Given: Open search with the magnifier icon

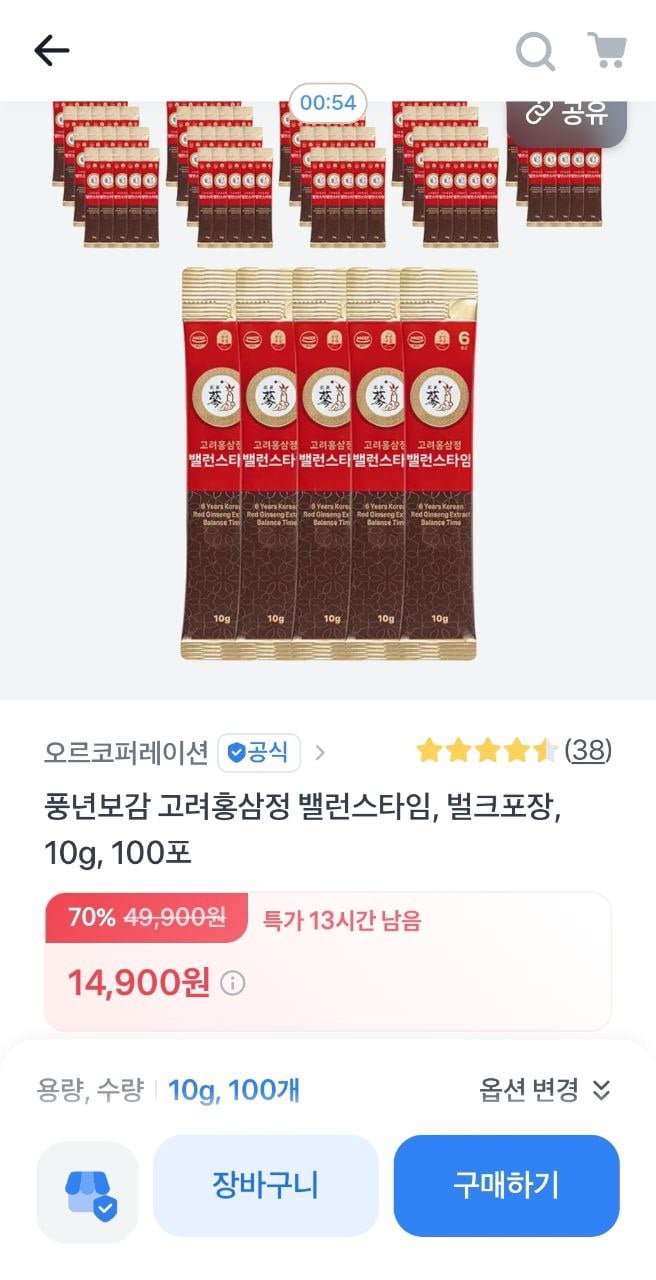Looking at the screenshot, I should click(x=535, y=51).
